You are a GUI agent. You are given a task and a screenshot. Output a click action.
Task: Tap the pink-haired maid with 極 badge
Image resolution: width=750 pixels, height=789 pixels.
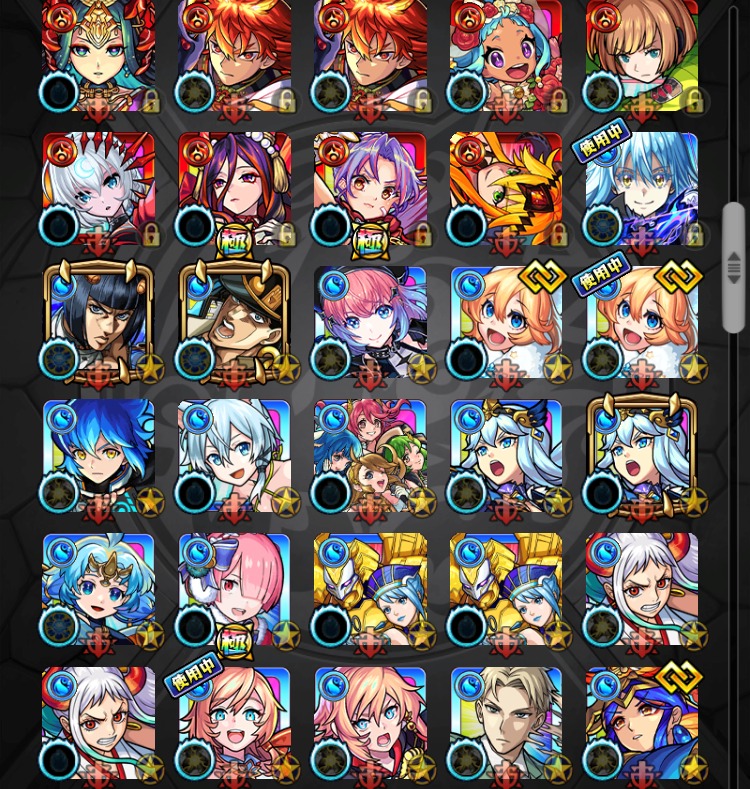click(234, 590)
